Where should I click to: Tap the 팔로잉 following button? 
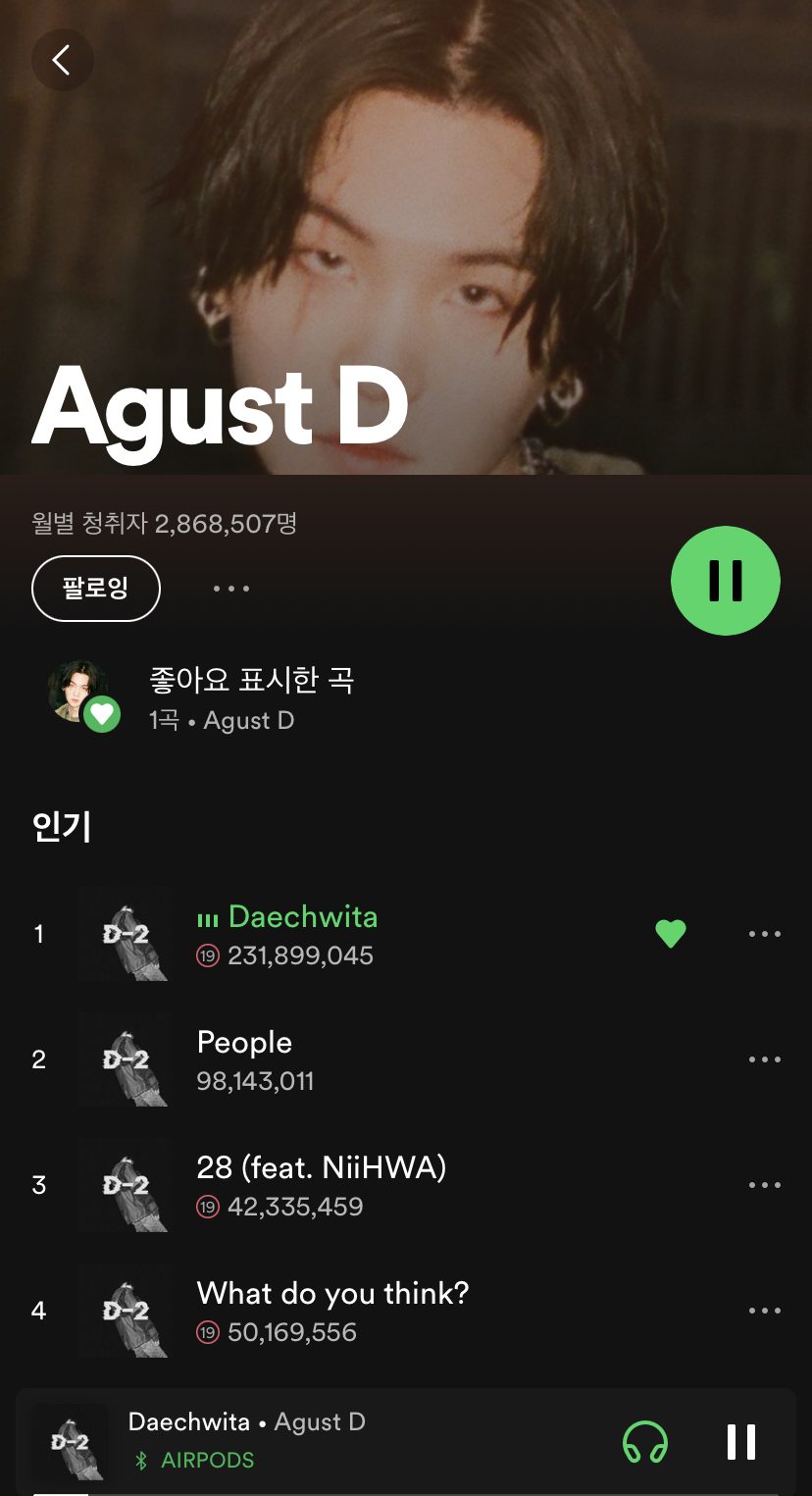point(96,589)
